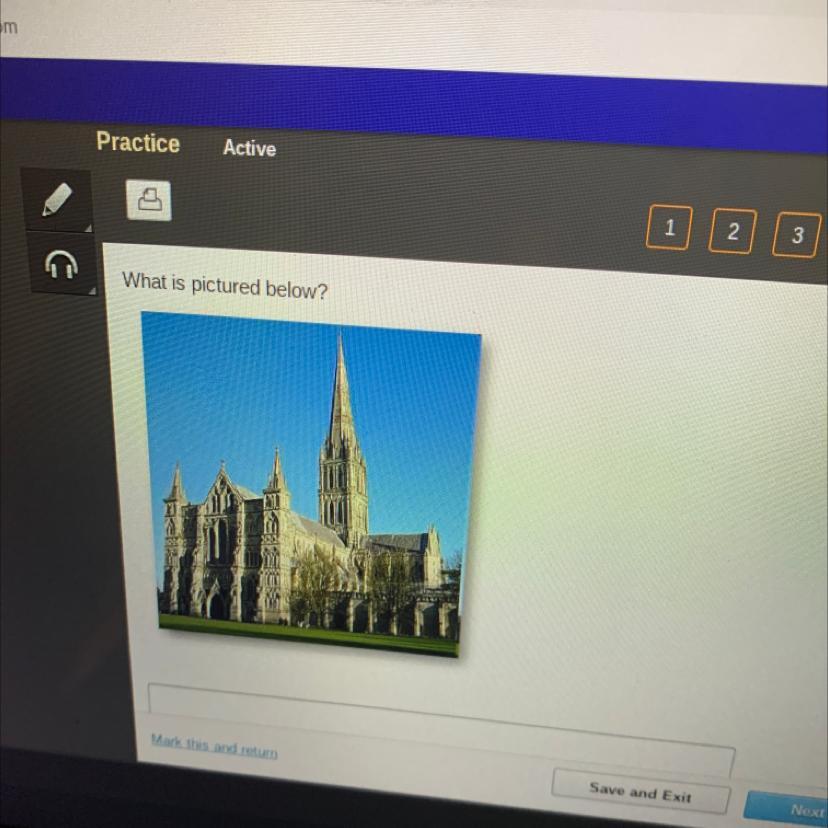Go to question 3

coord(797,235)
